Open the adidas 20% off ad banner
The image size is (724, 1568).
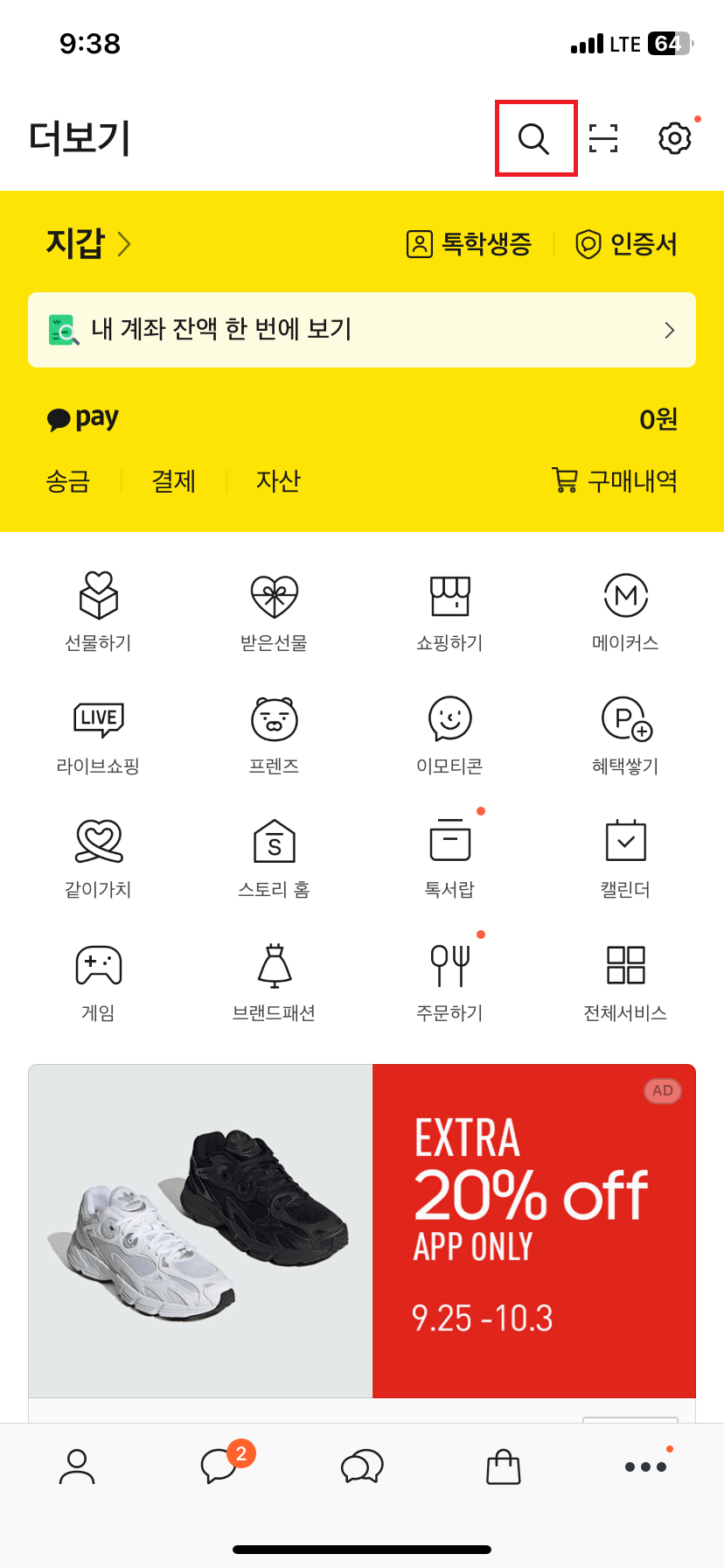tap(361, 1229)
